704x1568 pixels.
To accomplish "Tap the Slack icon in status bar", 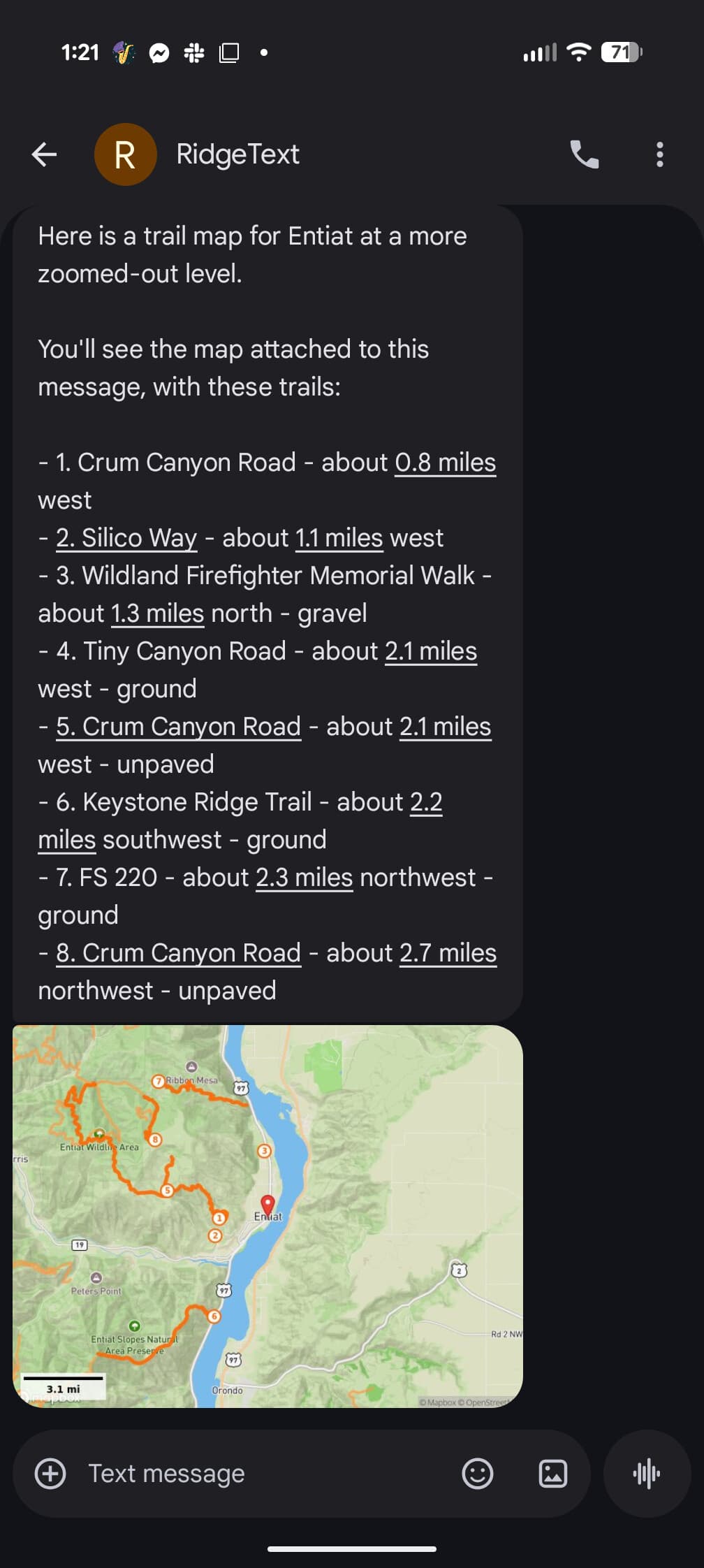I will point(194,52).
